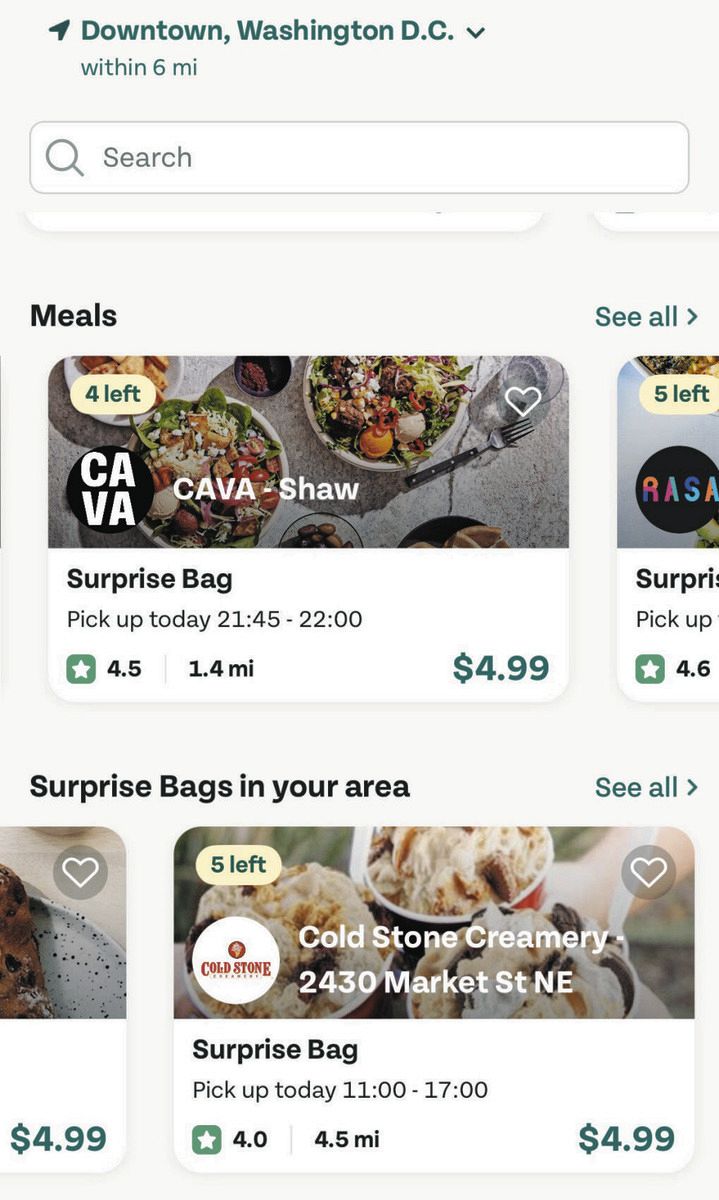Open the Downtown, Washington D.C. location selector
This screenshot has height=1200, width=719.
click(x=267, y=31)
